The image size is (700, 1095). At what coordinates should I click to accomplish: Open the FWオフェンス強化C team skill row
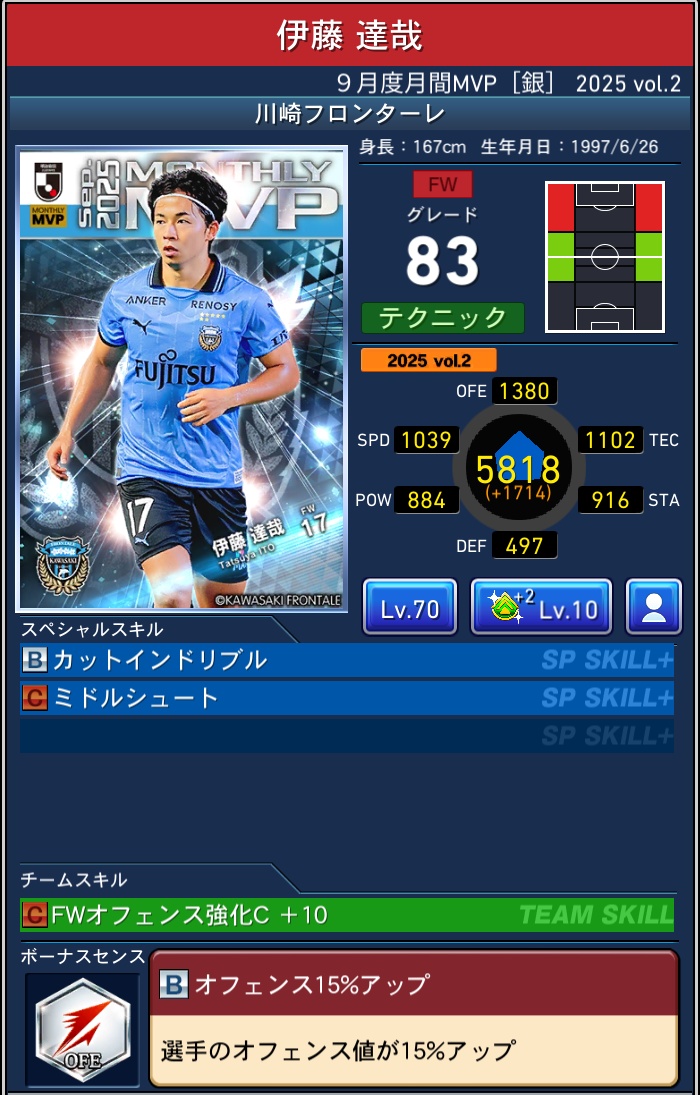(x=346, y=914)
